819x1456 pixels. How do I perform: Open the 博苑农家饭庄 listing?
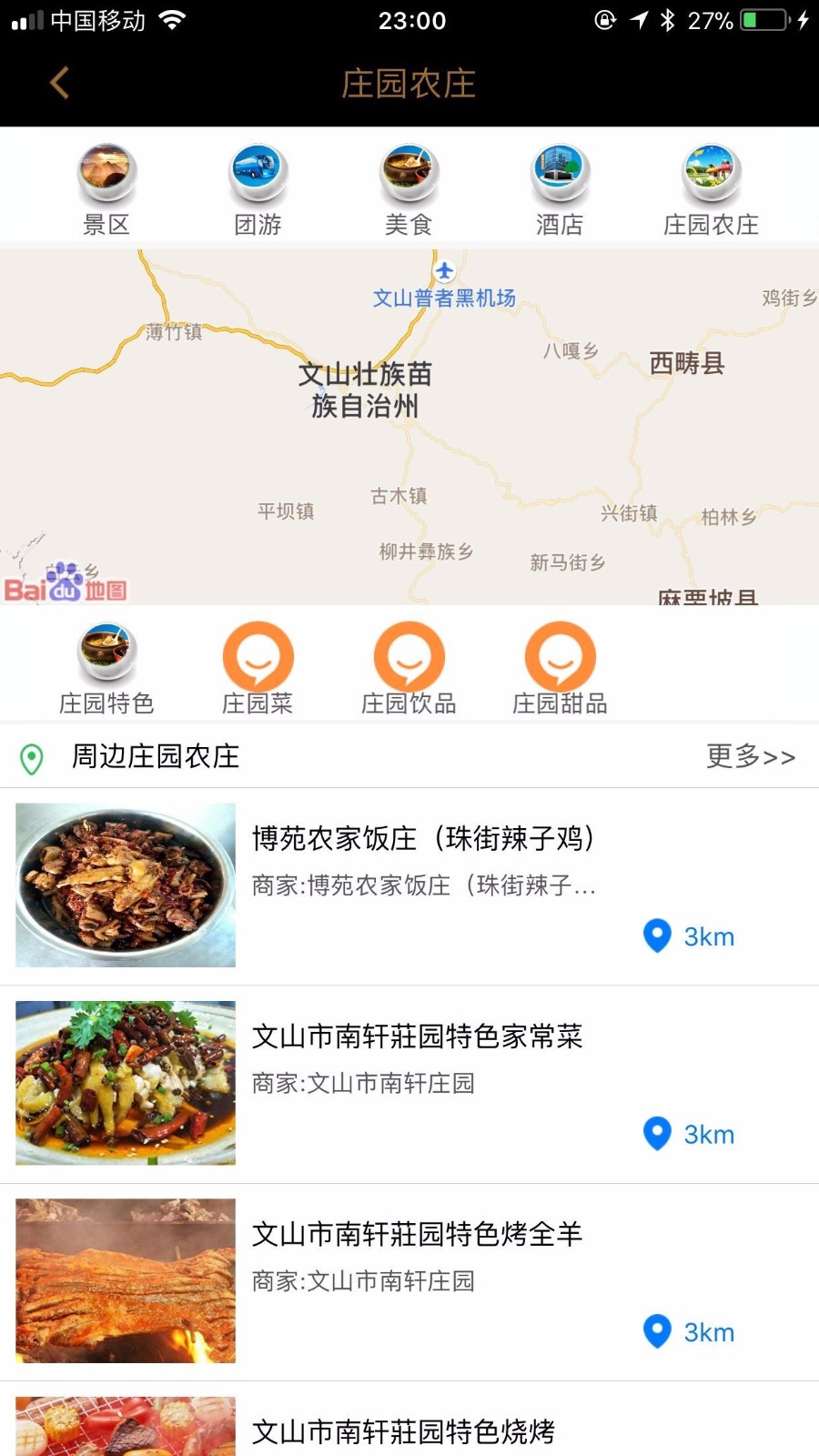425,837
